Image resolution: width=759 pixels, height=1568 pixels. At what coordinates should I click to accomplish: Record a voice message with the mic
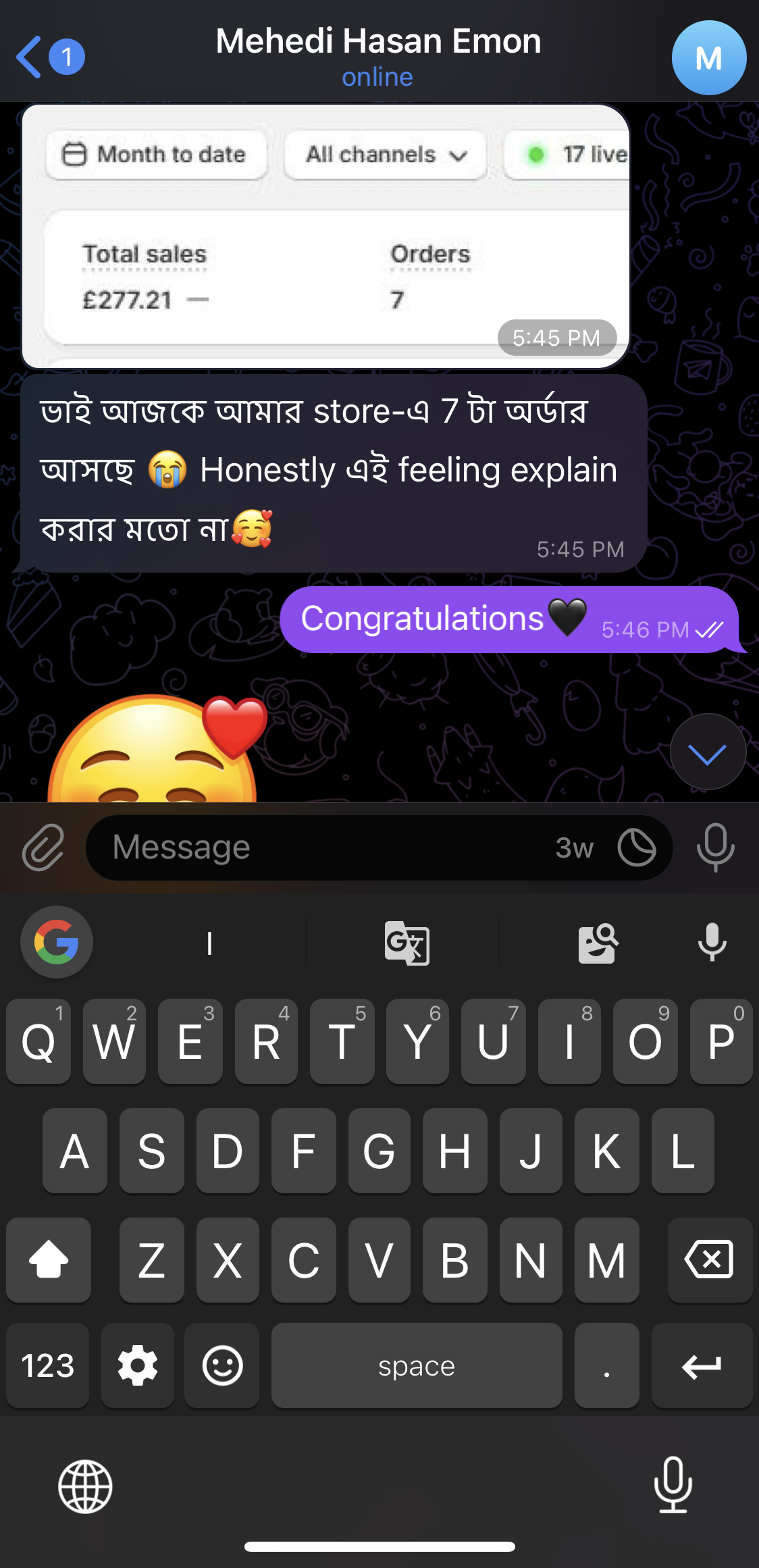click(715, 847)
